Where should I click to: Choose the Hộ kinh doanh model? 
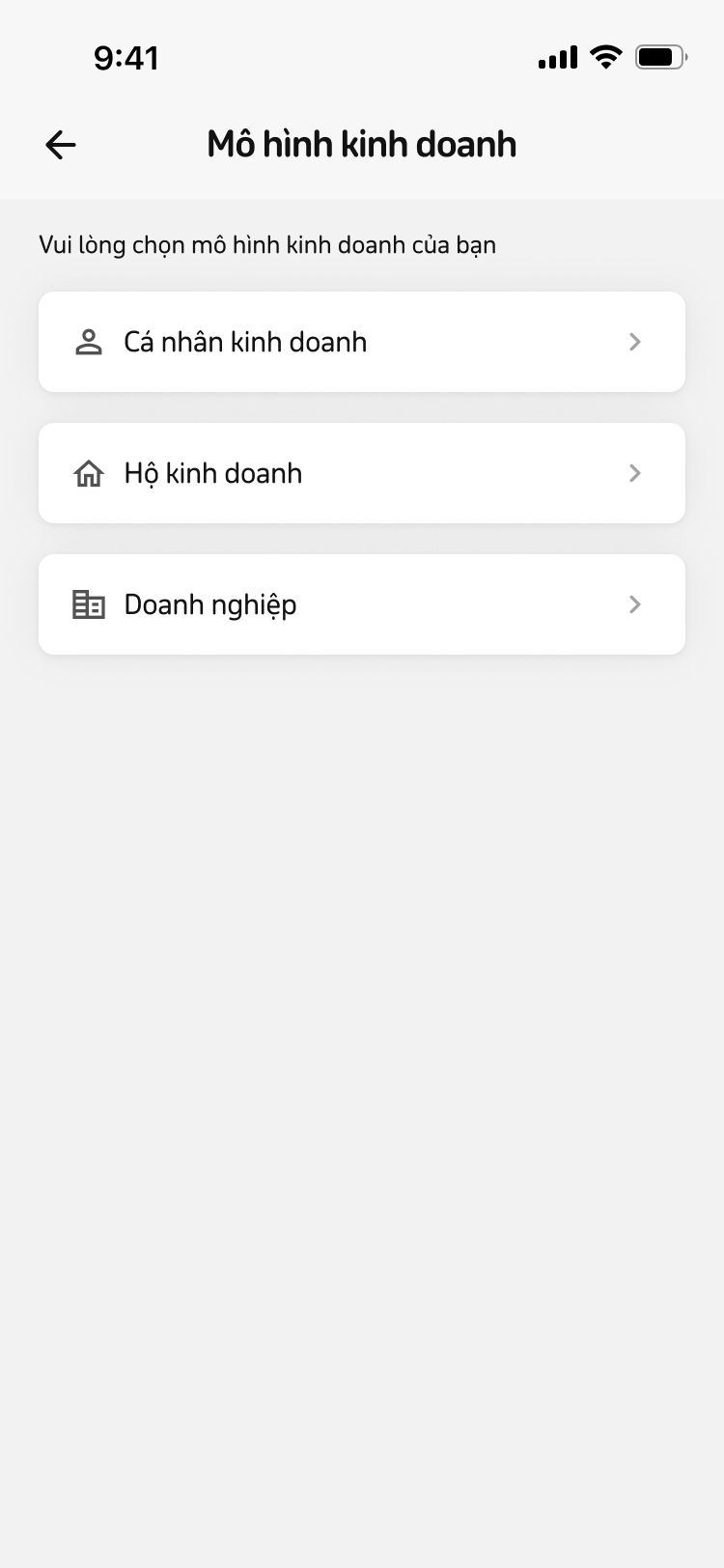(x=361, y=473)
